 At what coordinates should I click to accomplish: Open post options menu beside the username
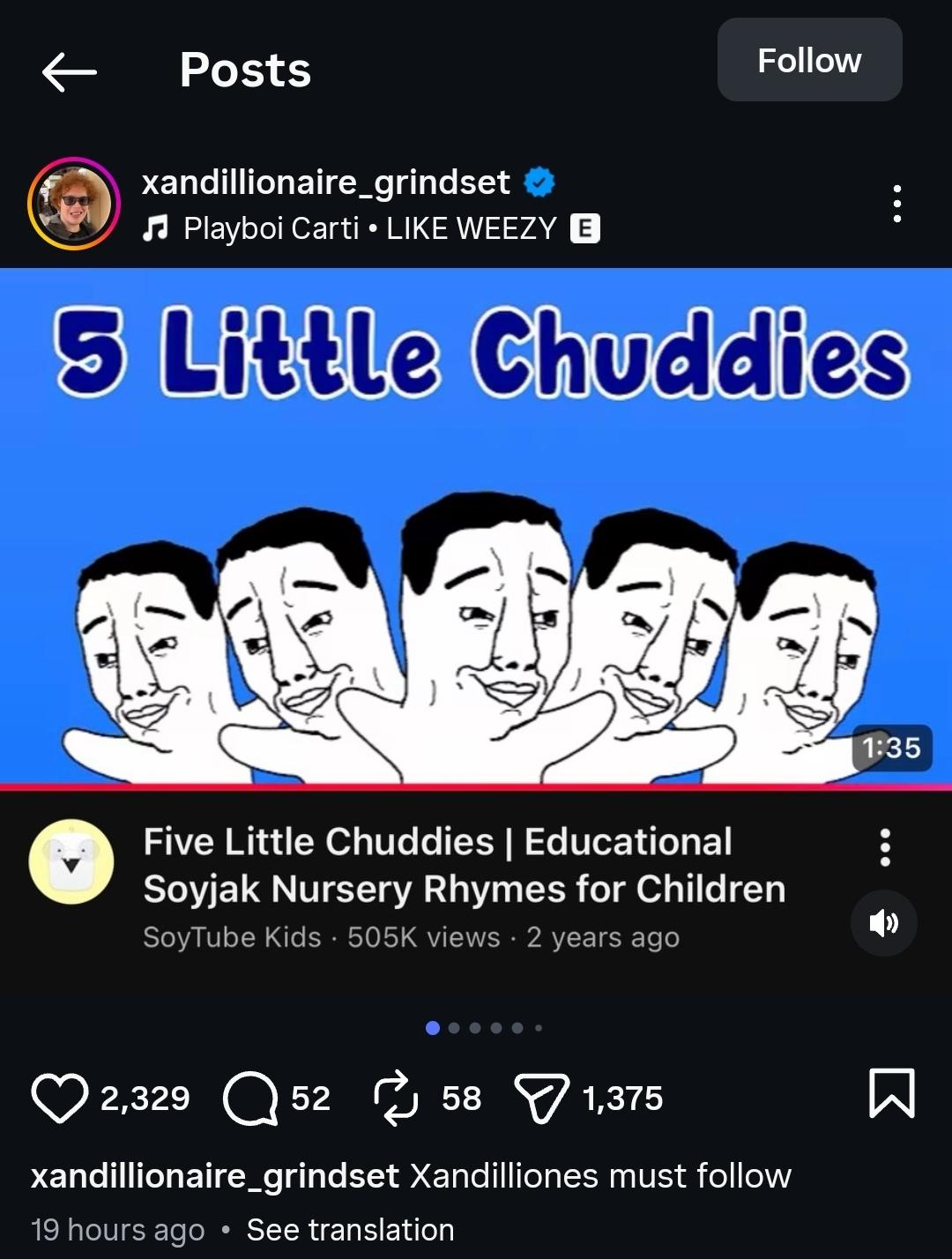tap(896, 204)
